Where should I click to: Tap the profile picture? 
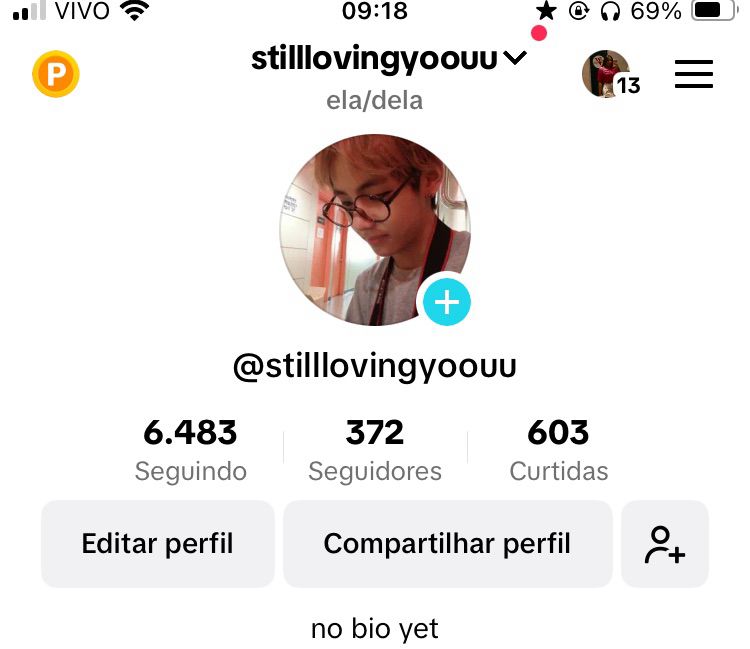[375, 230]
